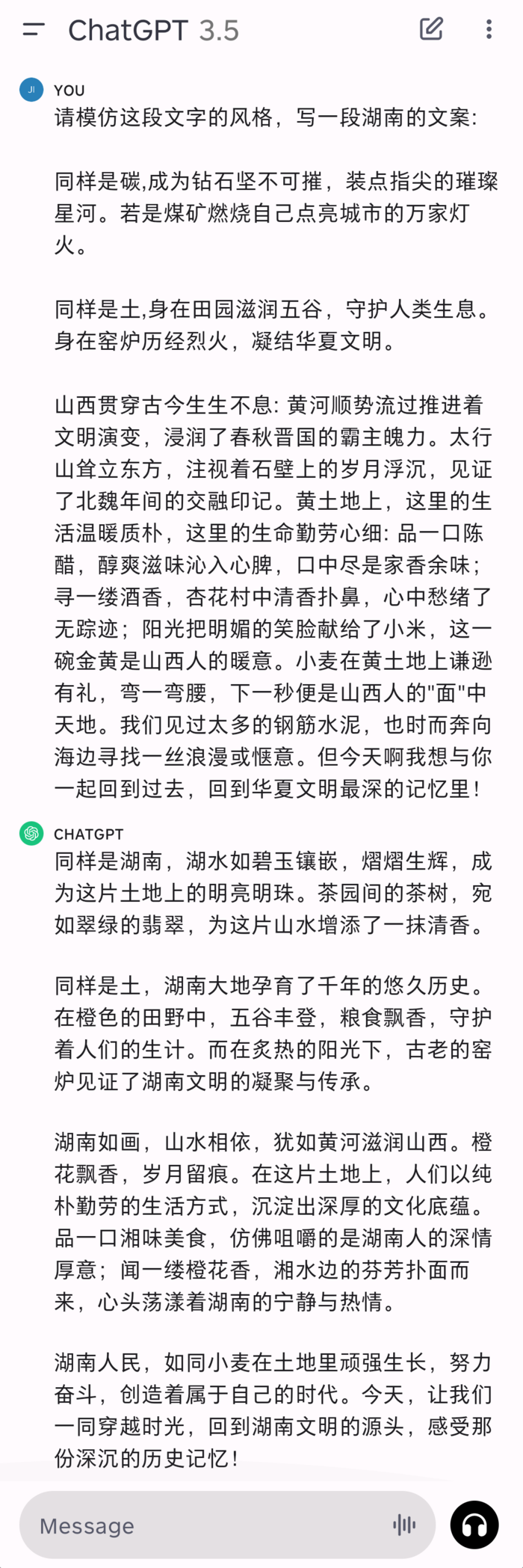523x1568 pixels.
Task: Open the overflow options menu
Action: point(489,29)
